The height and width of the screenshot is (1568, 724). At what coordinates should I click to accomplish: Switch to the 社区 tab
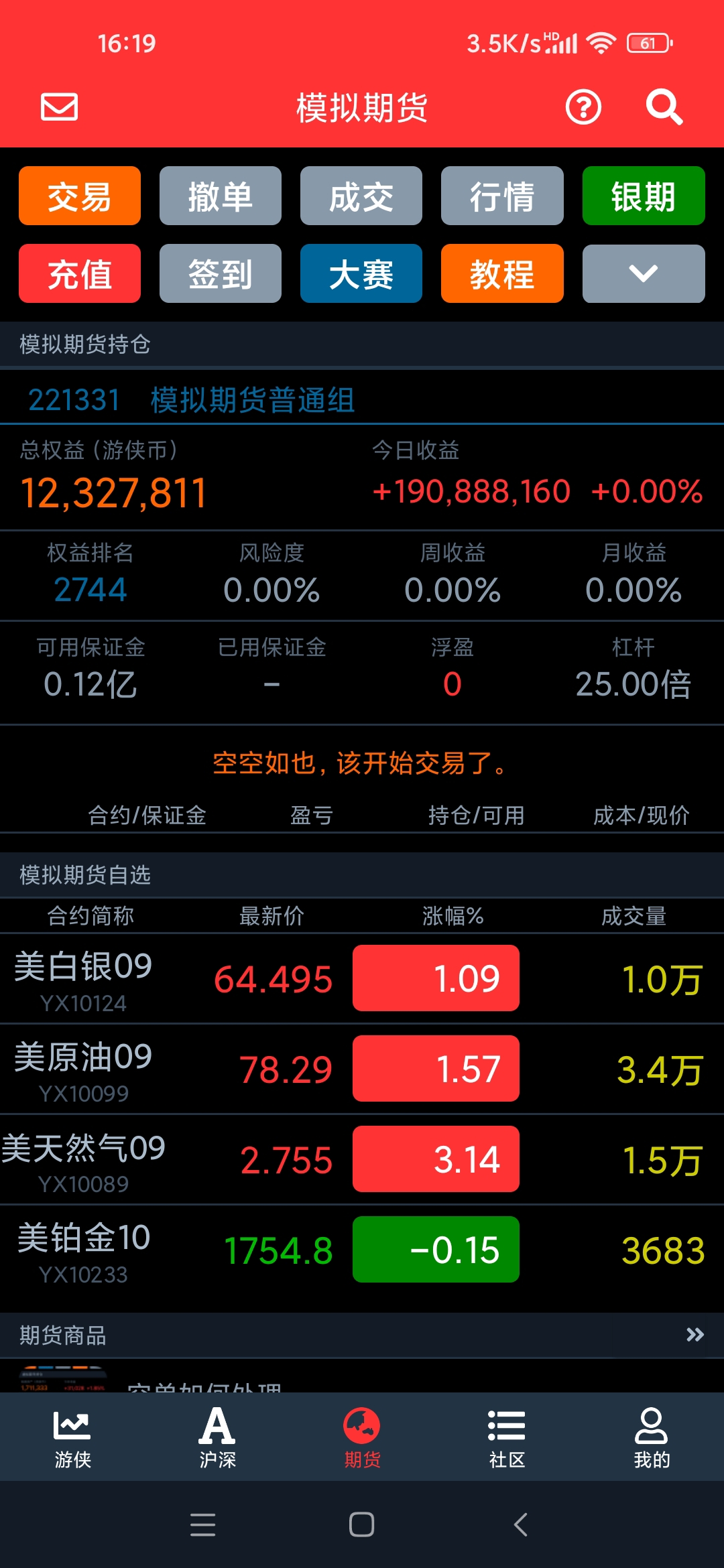[507, 1437]
